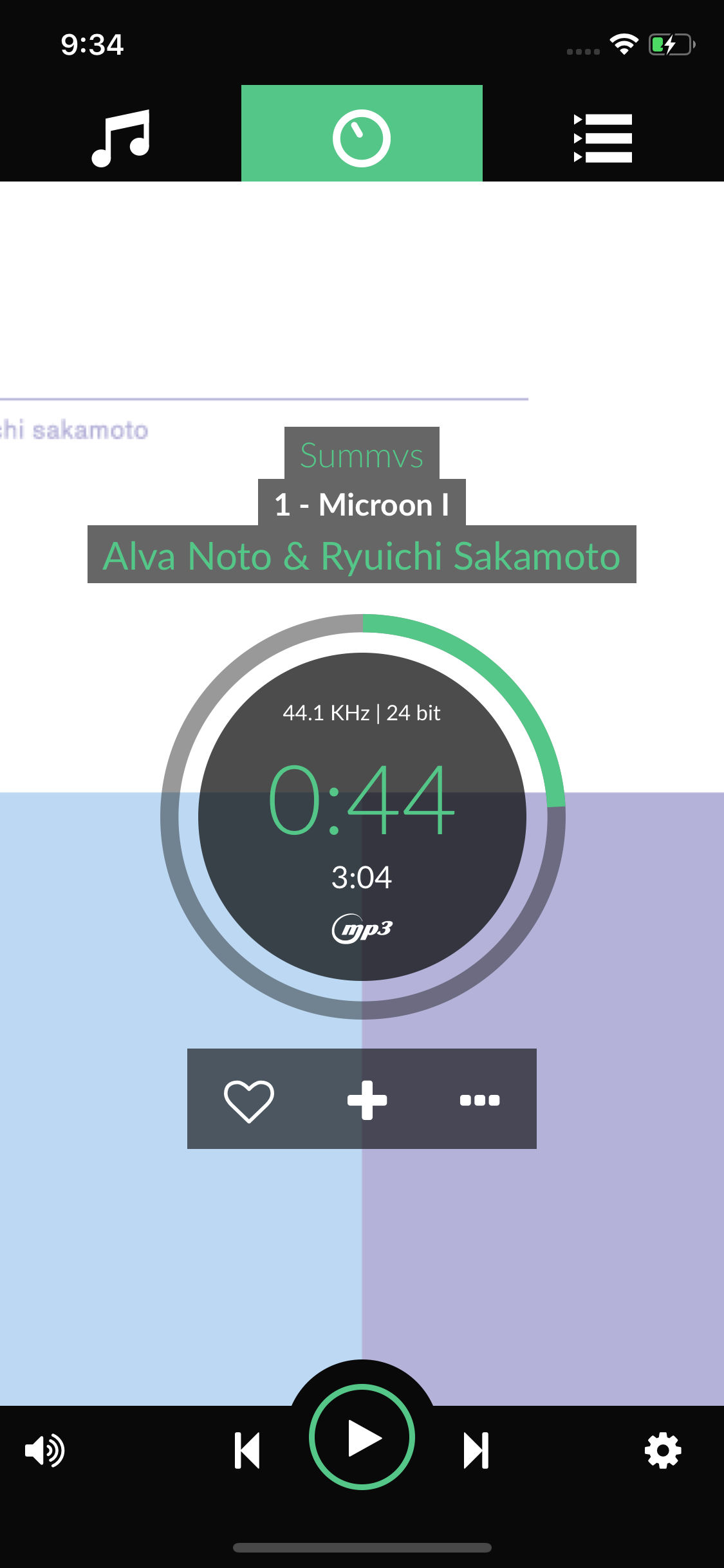Open the playback queue list
Image resolution: width=724 pixels, height=1568 pixels.
pyautogui.click(x=603, y=136)
